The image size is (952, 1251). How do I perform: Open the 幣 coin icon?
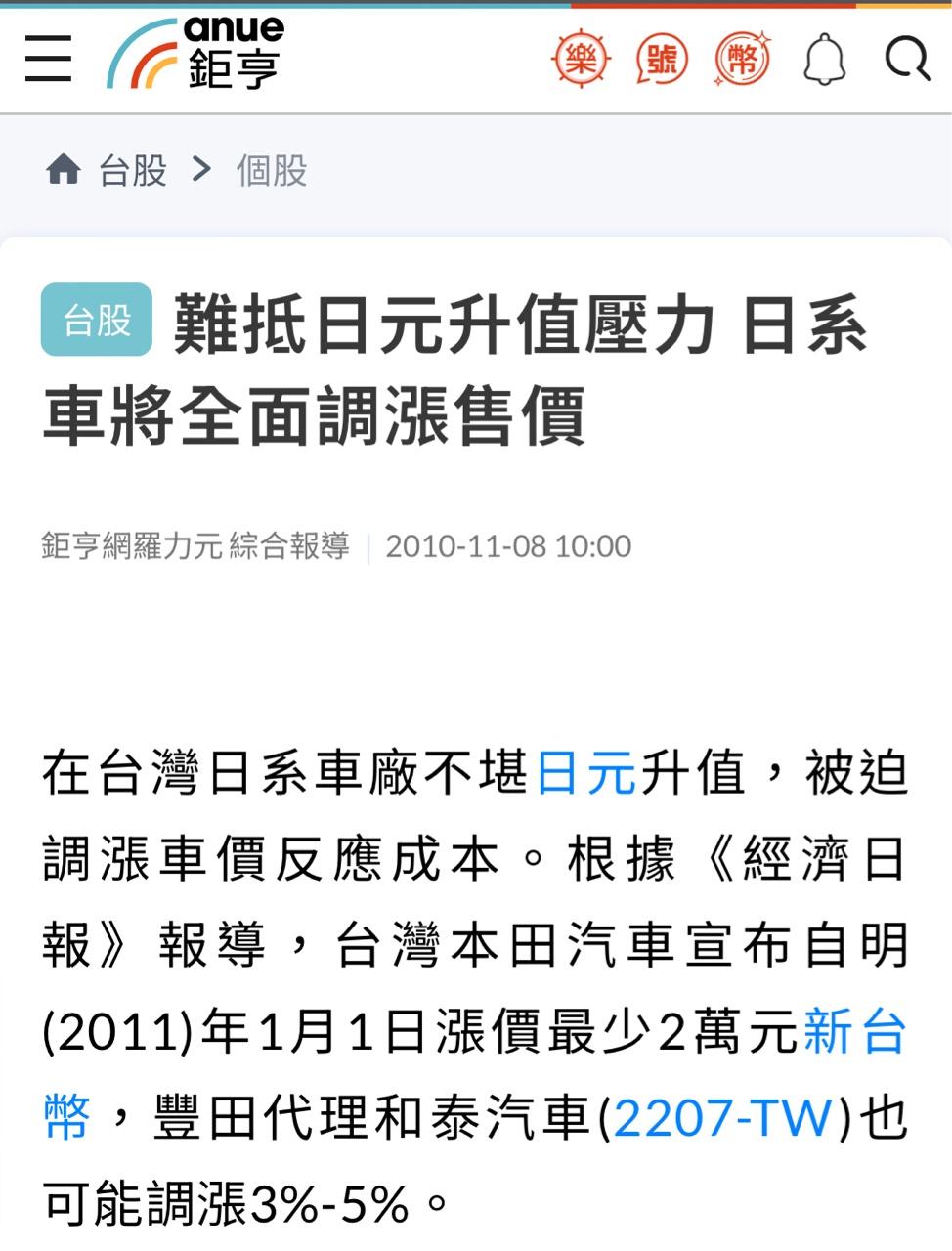tap(742, 61)
